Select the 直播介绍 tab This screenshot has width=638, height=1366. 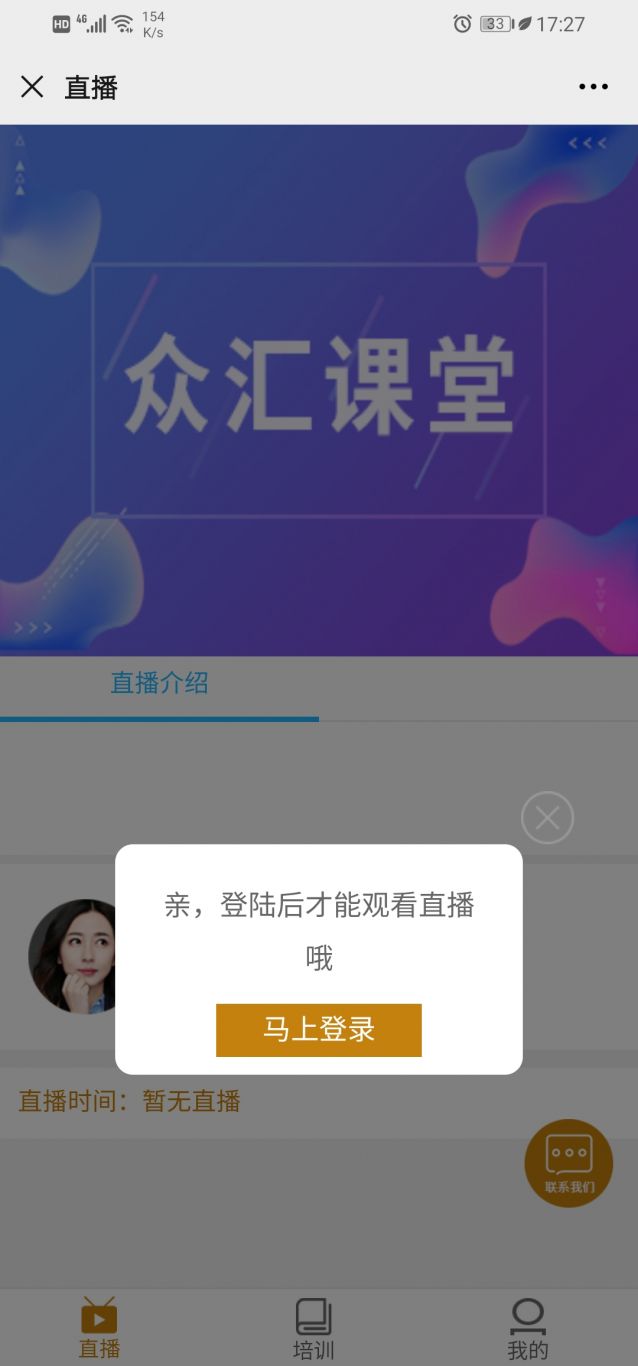coord(159,684)
